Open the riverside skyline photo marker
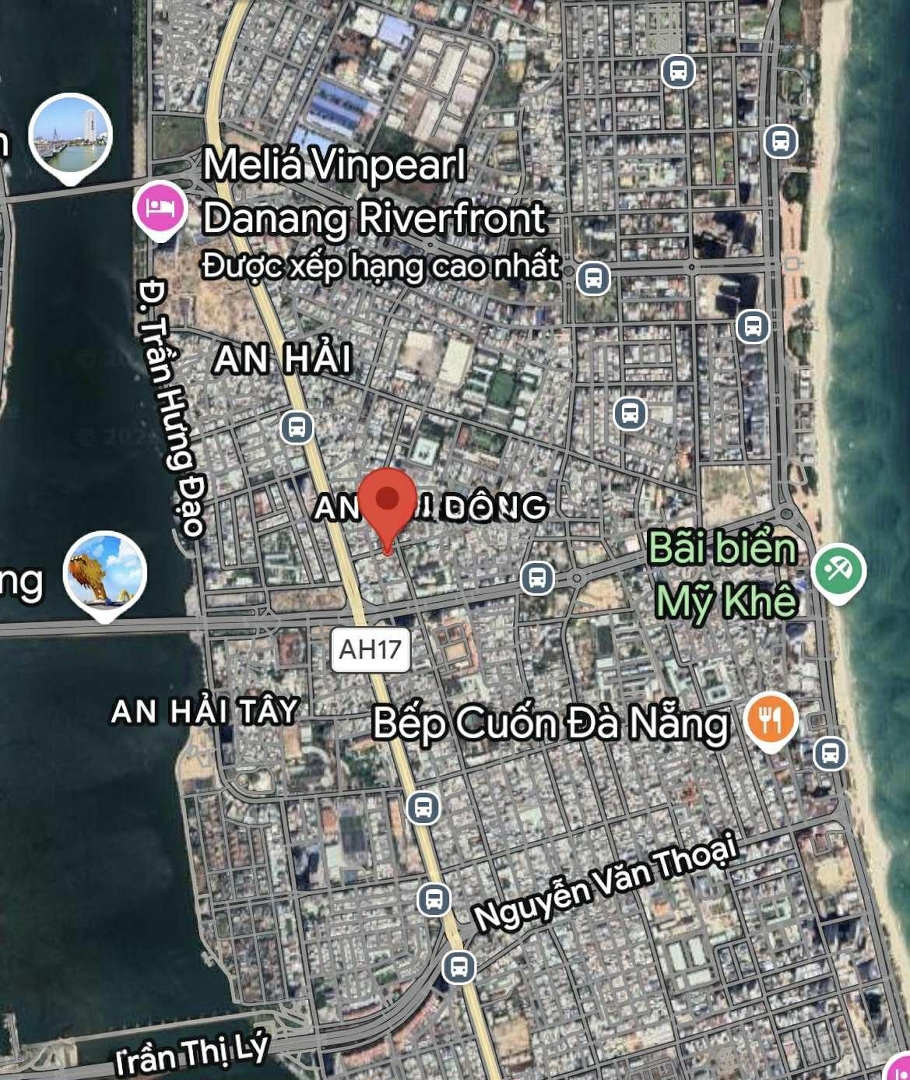 (x=70, y=135)
